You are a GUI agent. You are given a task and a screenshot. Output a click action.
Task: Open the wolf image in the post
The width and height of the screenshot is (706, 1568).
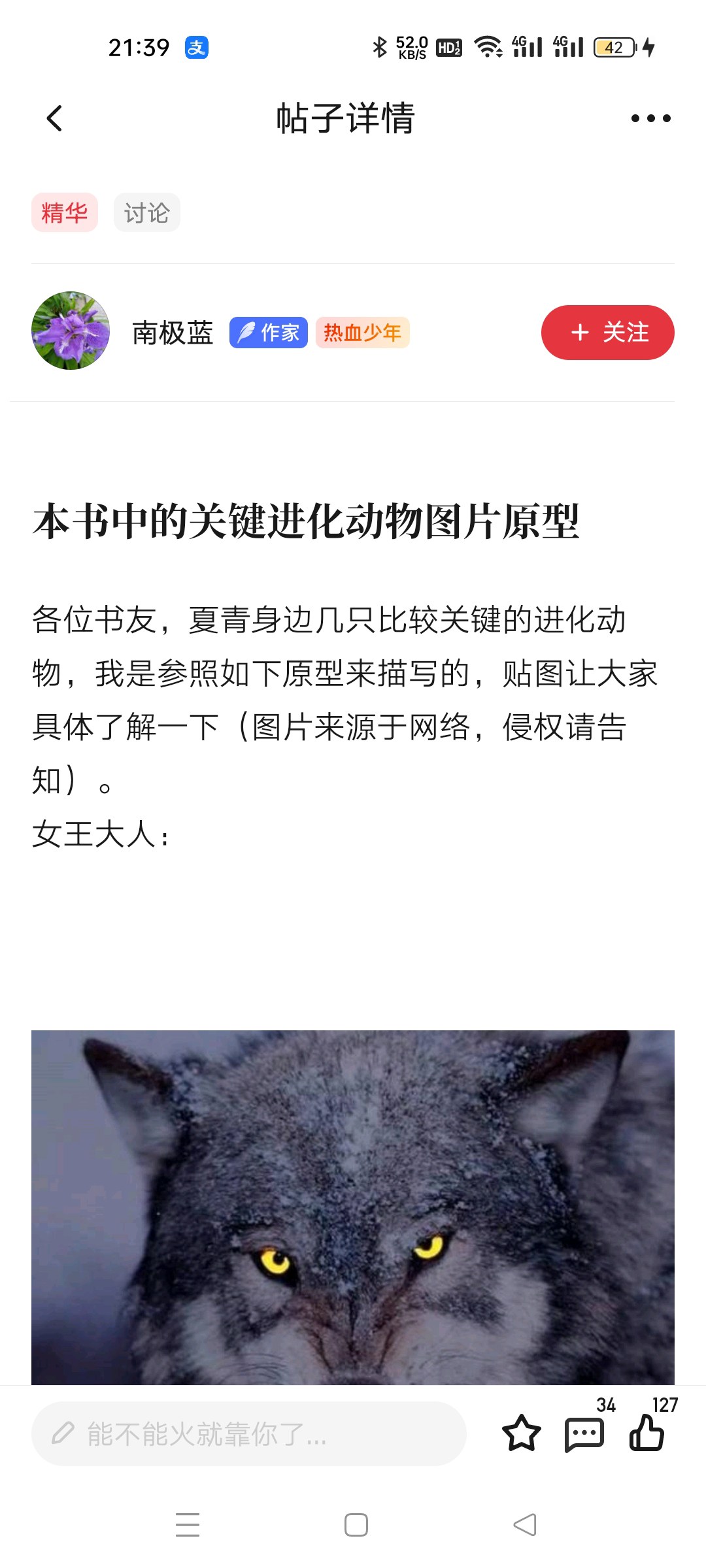pyautogui.click(x=353, y=1207)
